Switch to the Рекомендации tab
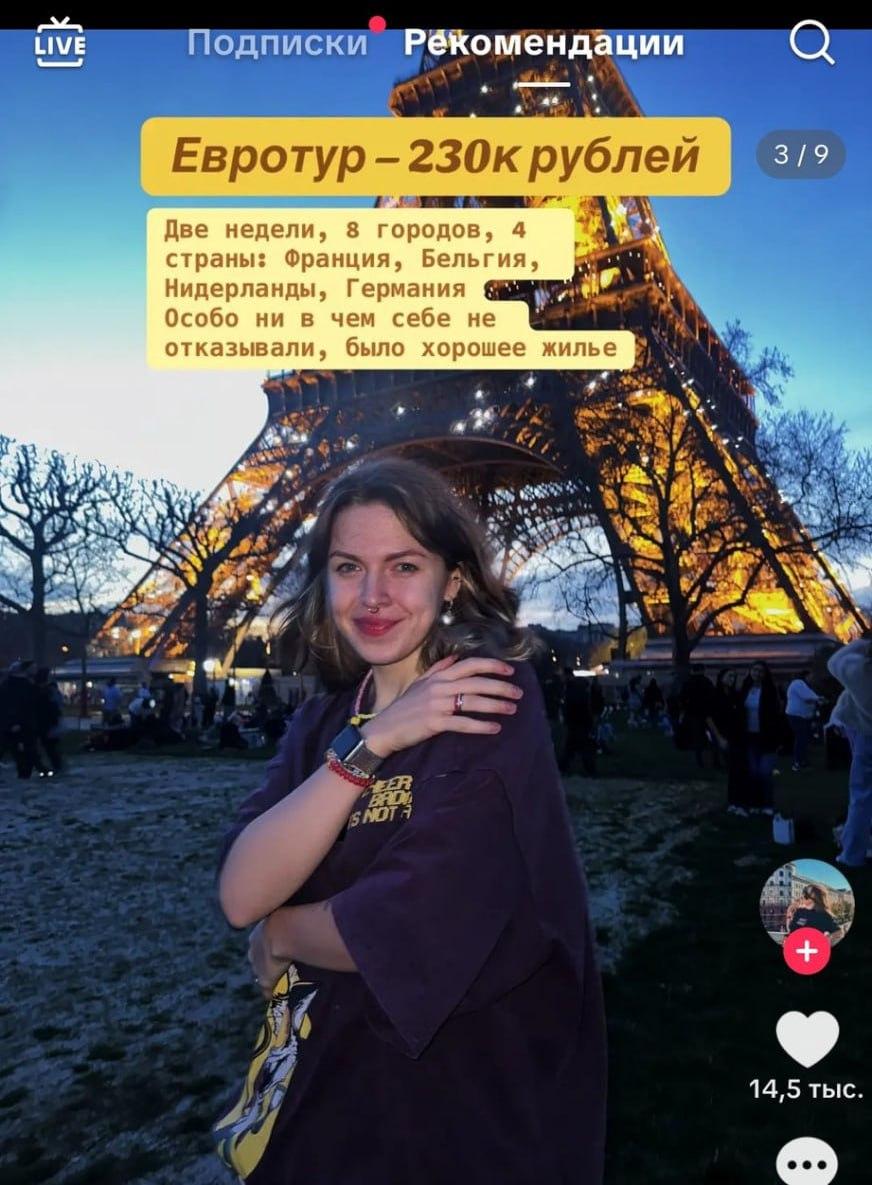 pyautogui.click(x=544, y=44)
